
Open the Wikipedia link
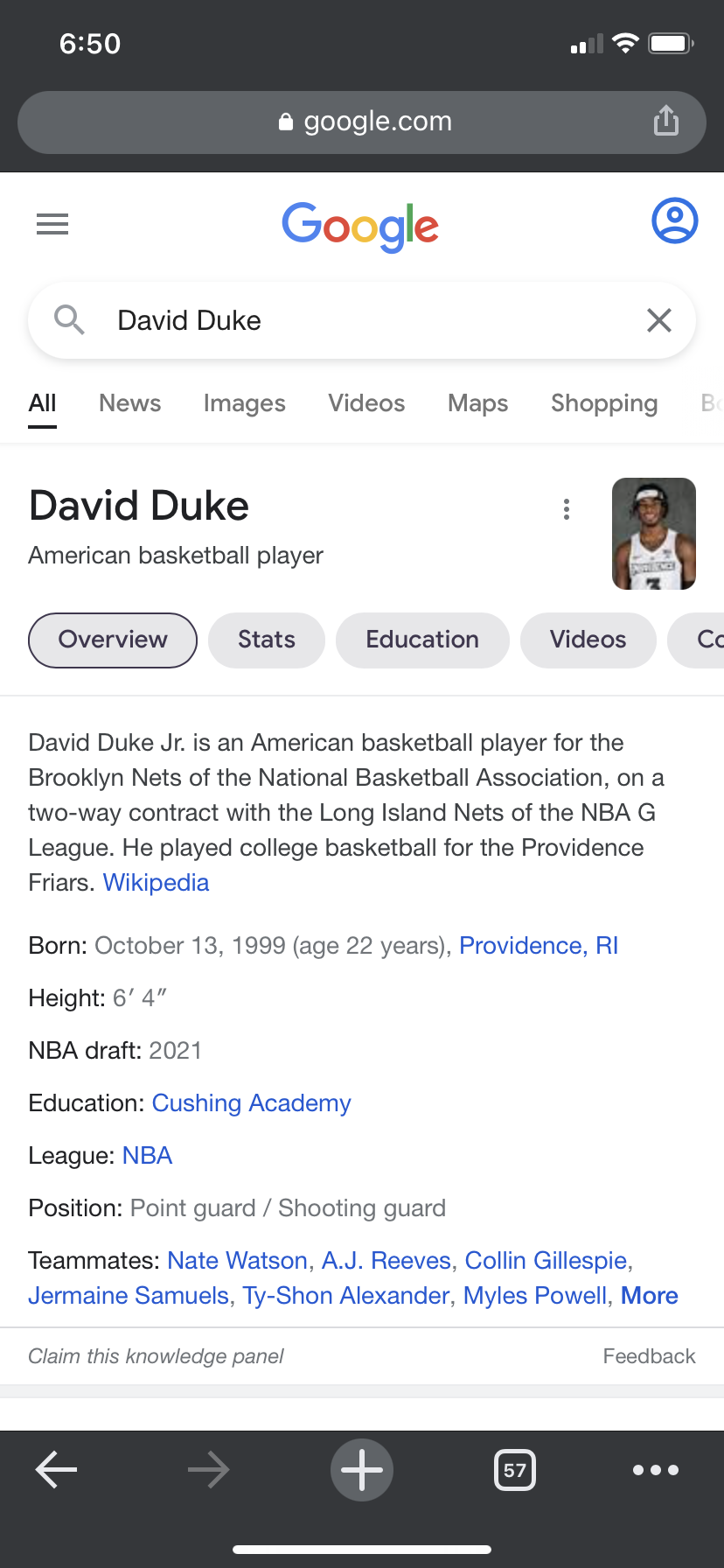pos(156,882)
